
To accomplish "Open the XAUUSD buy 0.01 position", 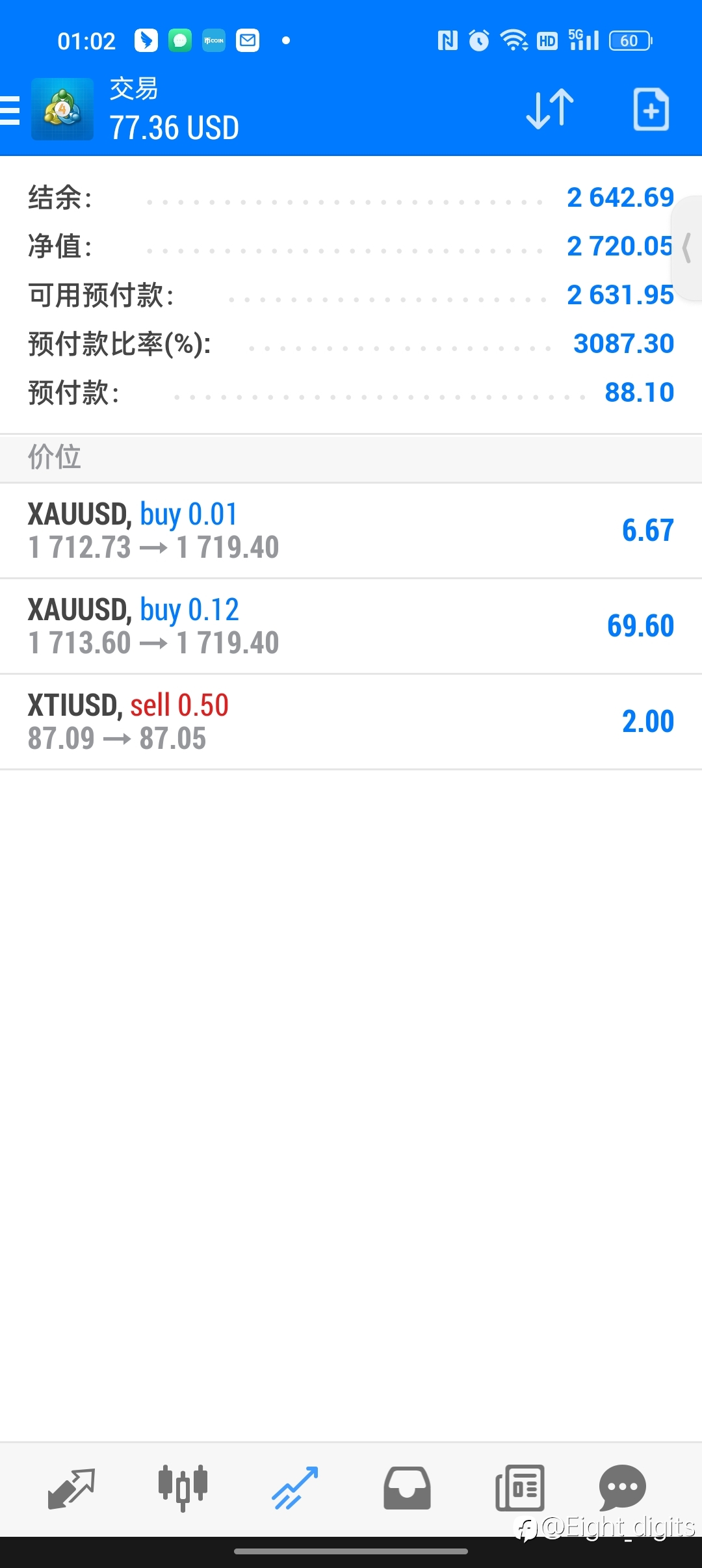I will 351,530.
